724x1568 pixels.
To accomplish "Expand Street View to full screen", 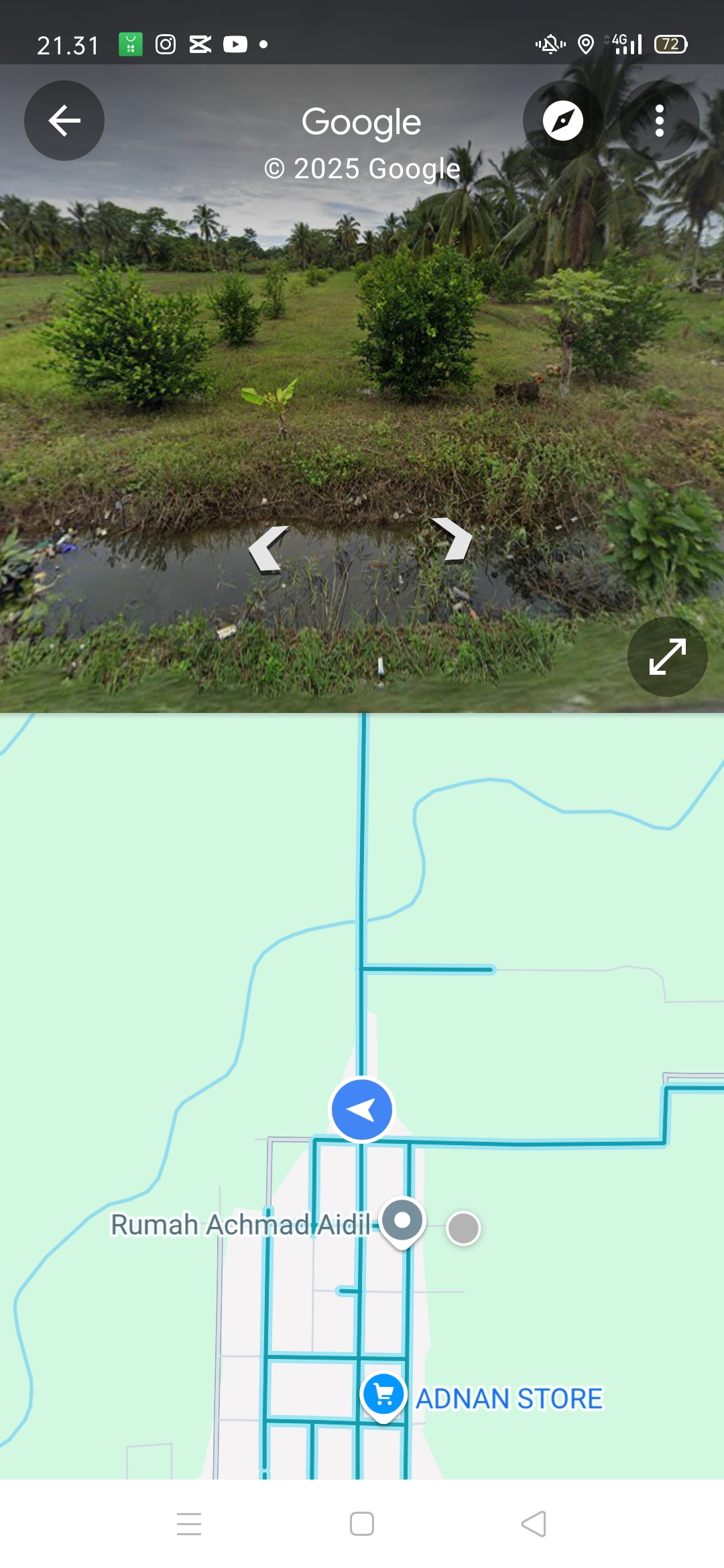I will [x=667, y=657].
